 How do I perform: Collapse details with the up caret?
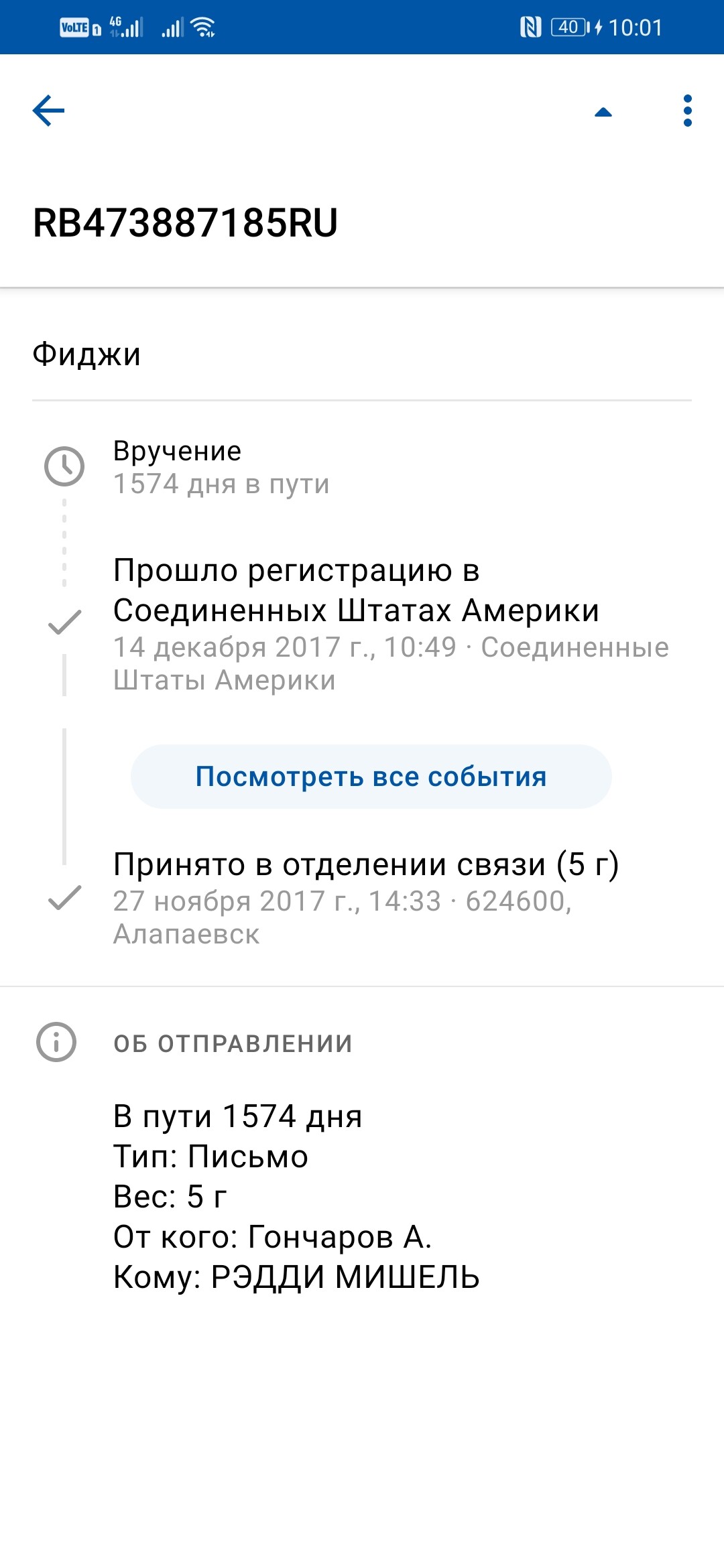click(x=603, y=112)
